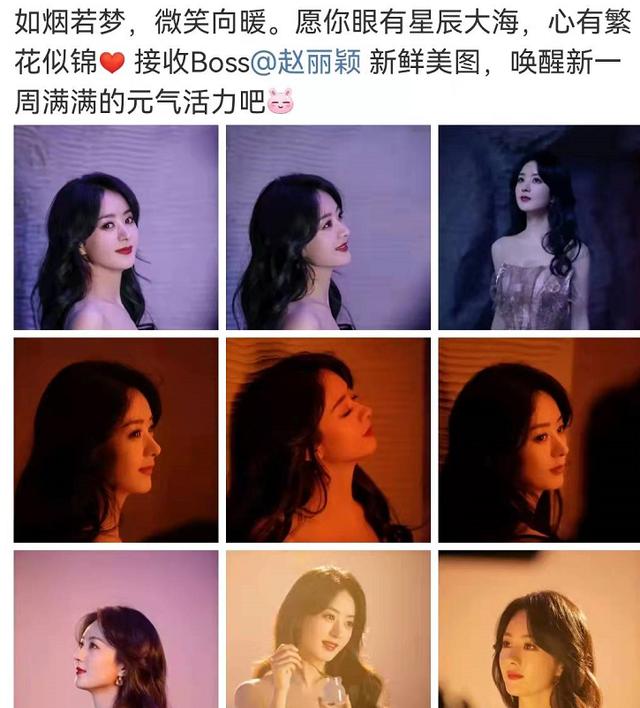Open beige photo of woman holding glass bottle
This screenshot has width=640, height=708.
(x=327, y=630)
